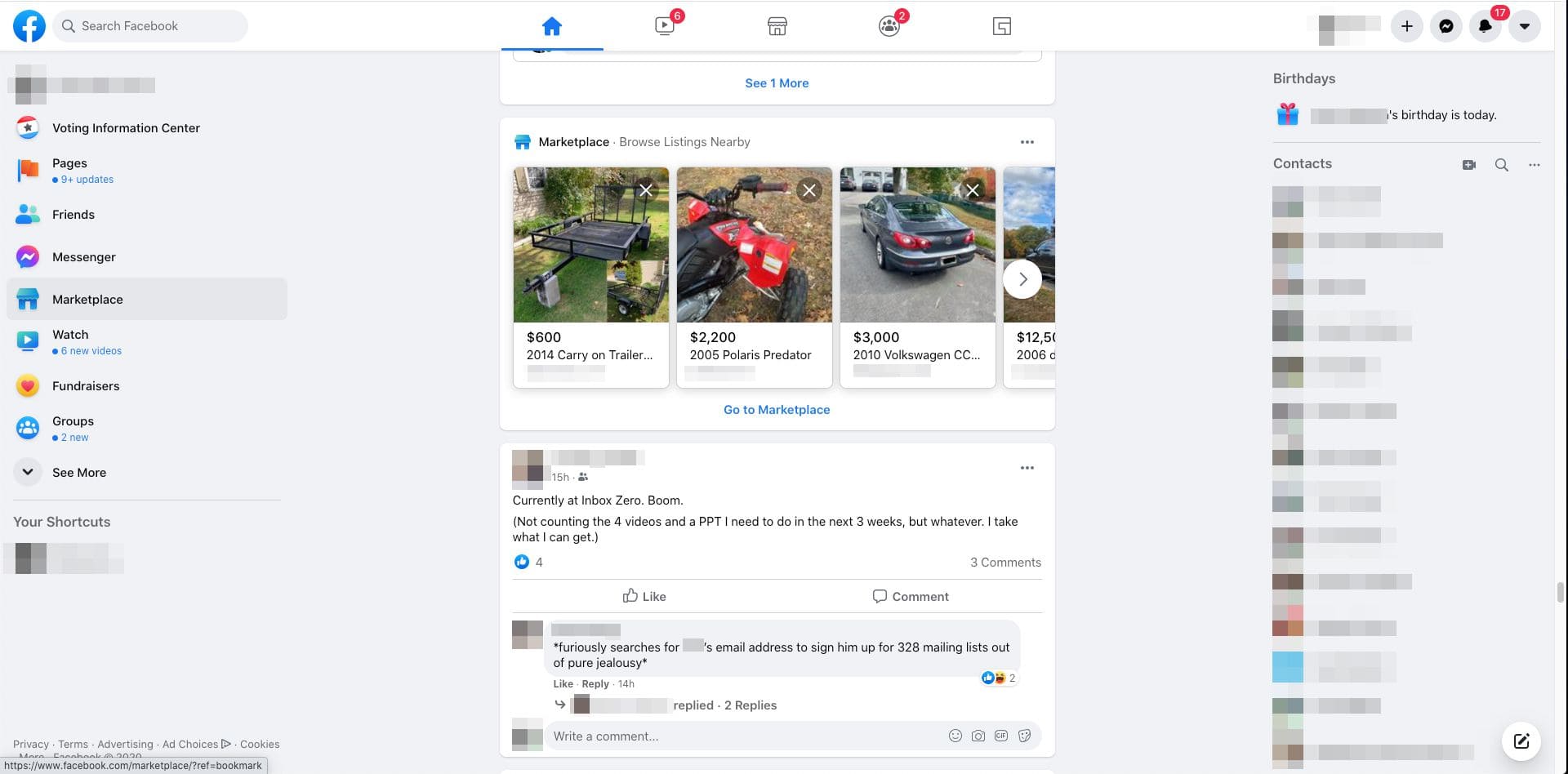Open the See 1 More link
Image resolution: width=1568 pixels, height=774 pixels.
(776, 83)
